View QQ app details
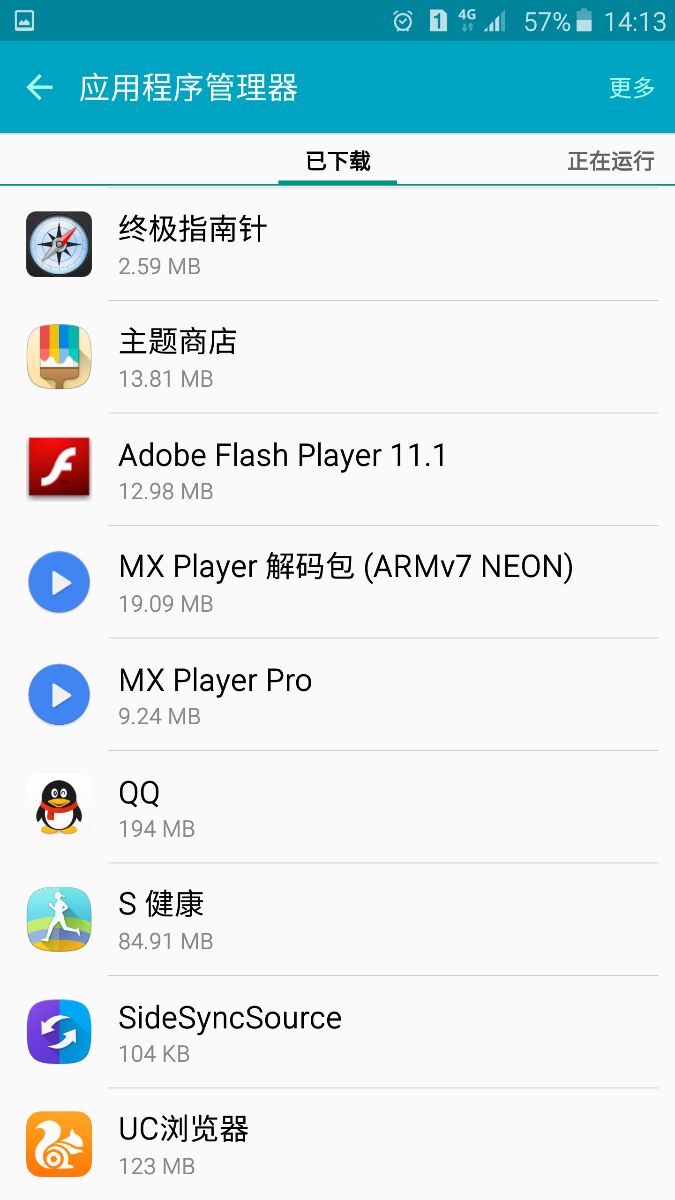 (338, 807)
